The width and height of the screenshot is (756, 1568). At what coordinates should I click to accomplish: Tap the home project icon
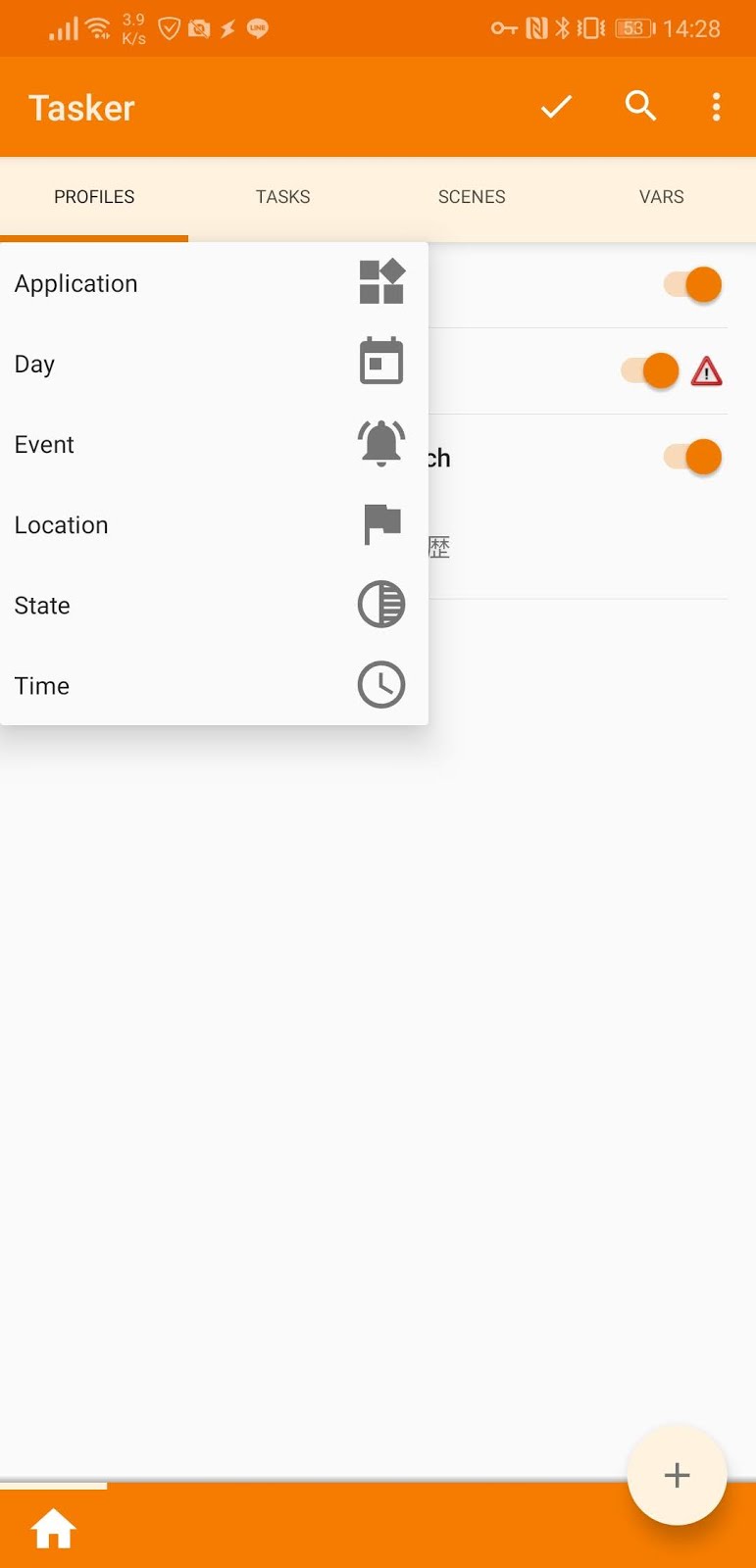tap(53, 1528)
